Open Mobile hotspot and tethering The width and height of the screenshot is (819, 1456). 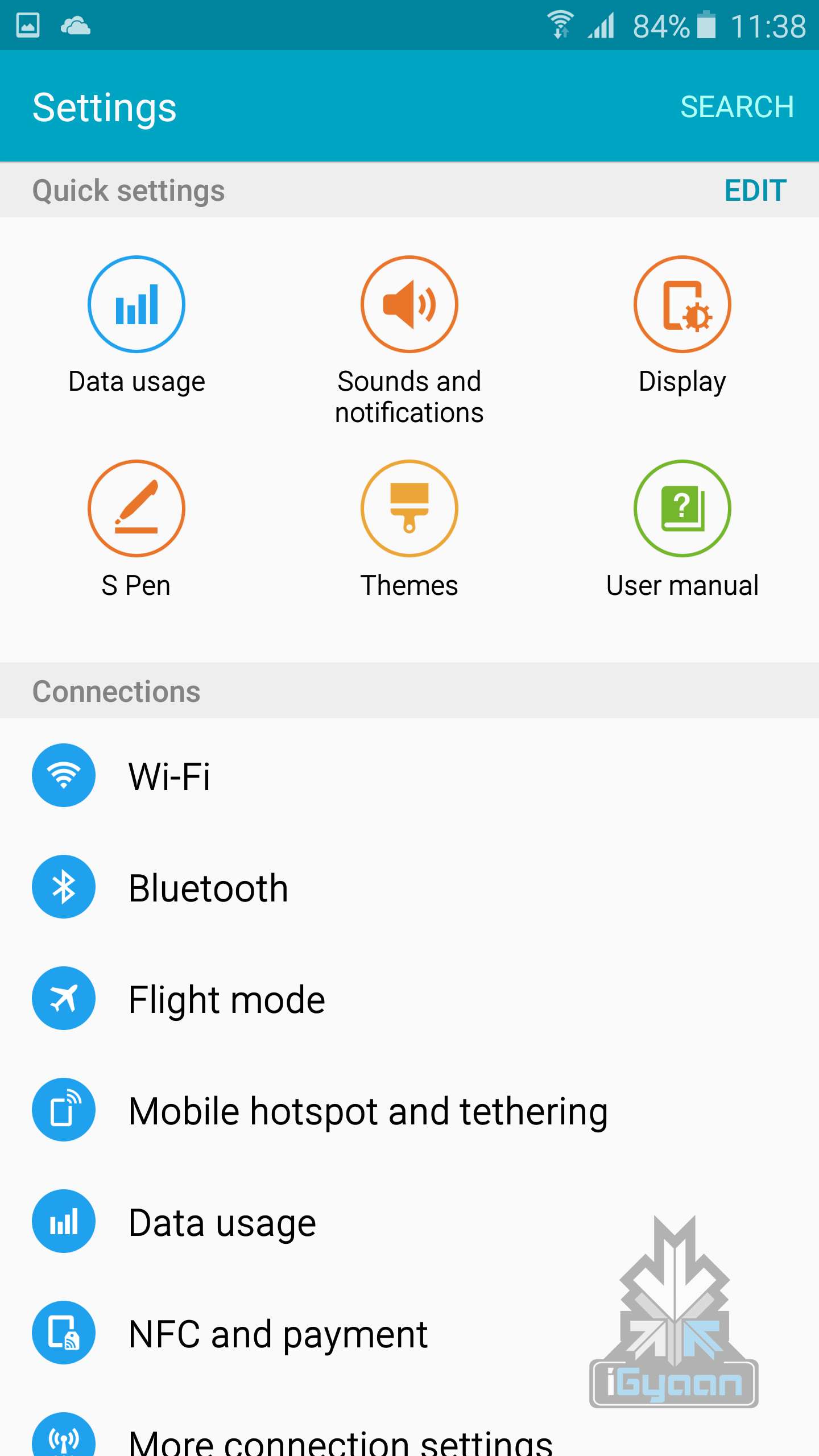pos(367,1110)
